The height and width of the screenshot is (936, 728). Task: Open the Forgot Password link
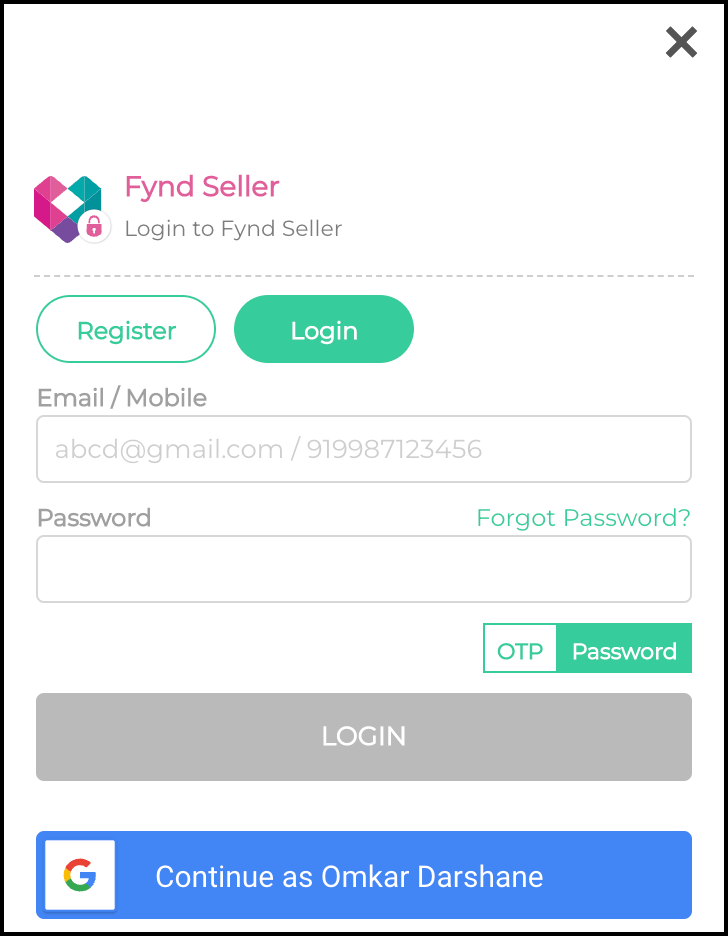pos(583,518)
